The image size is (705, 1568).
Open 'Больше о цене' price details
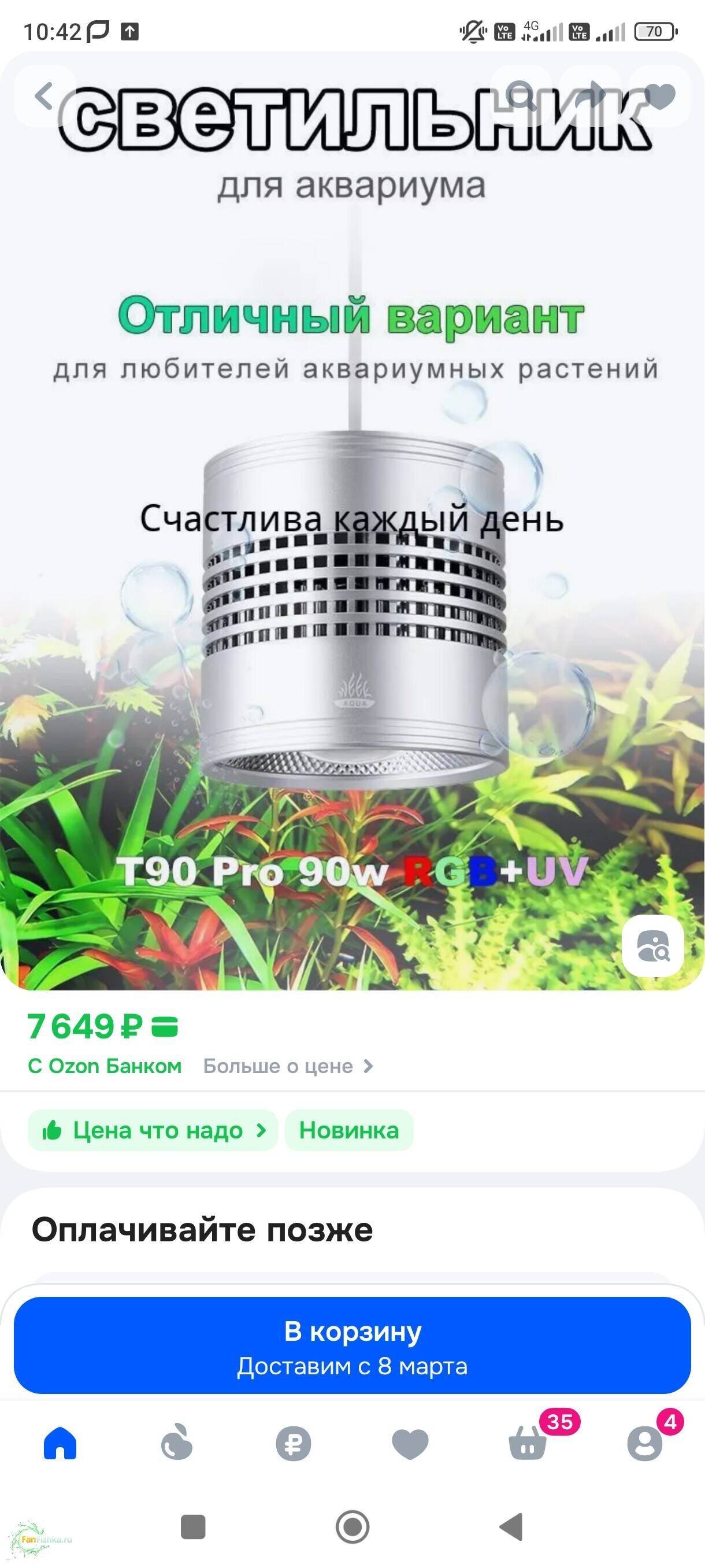coord(287,1066)
